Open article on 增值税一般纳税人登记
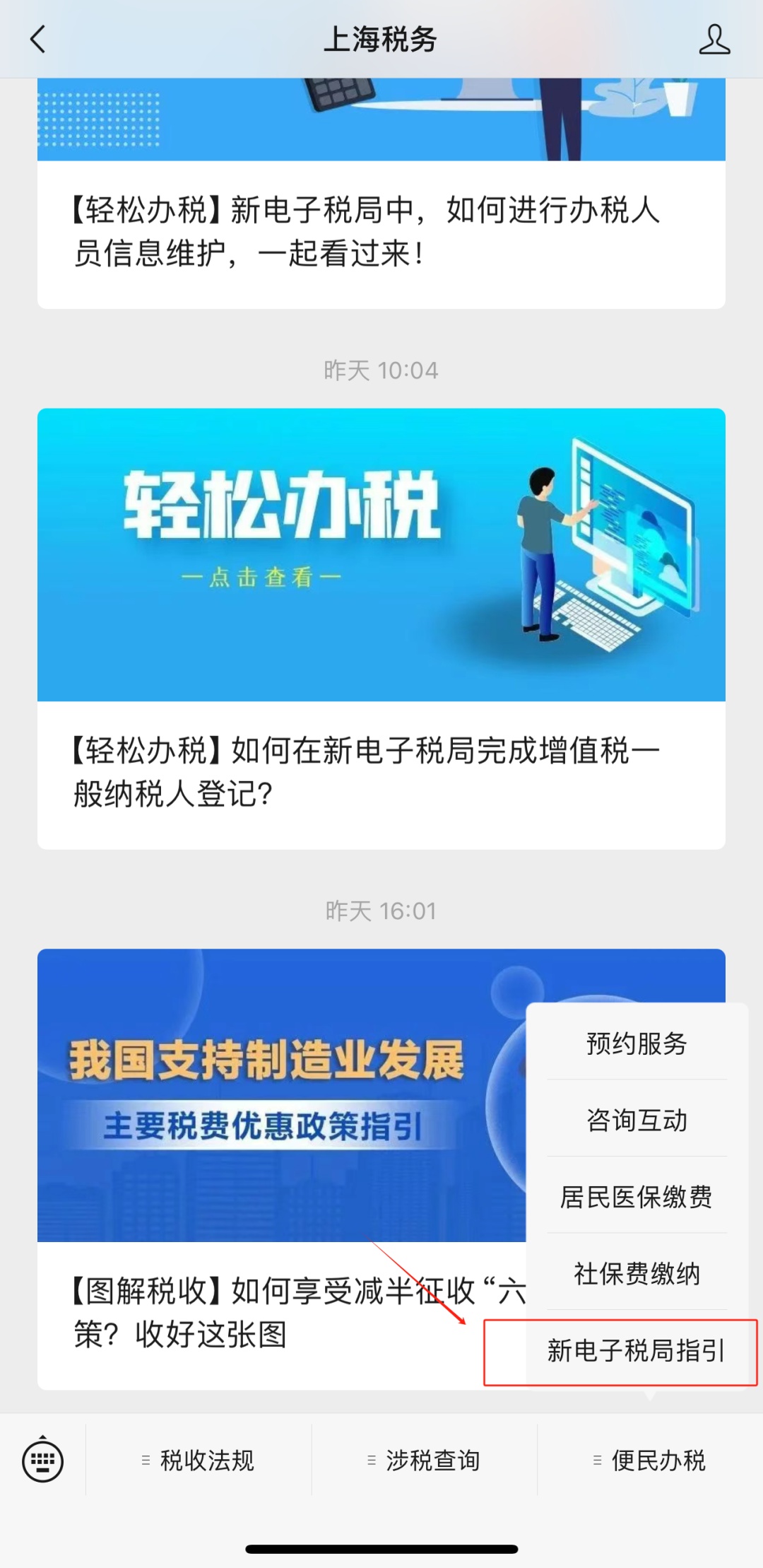The width and height of the screenshot is (763, 1568). point(367,772)
